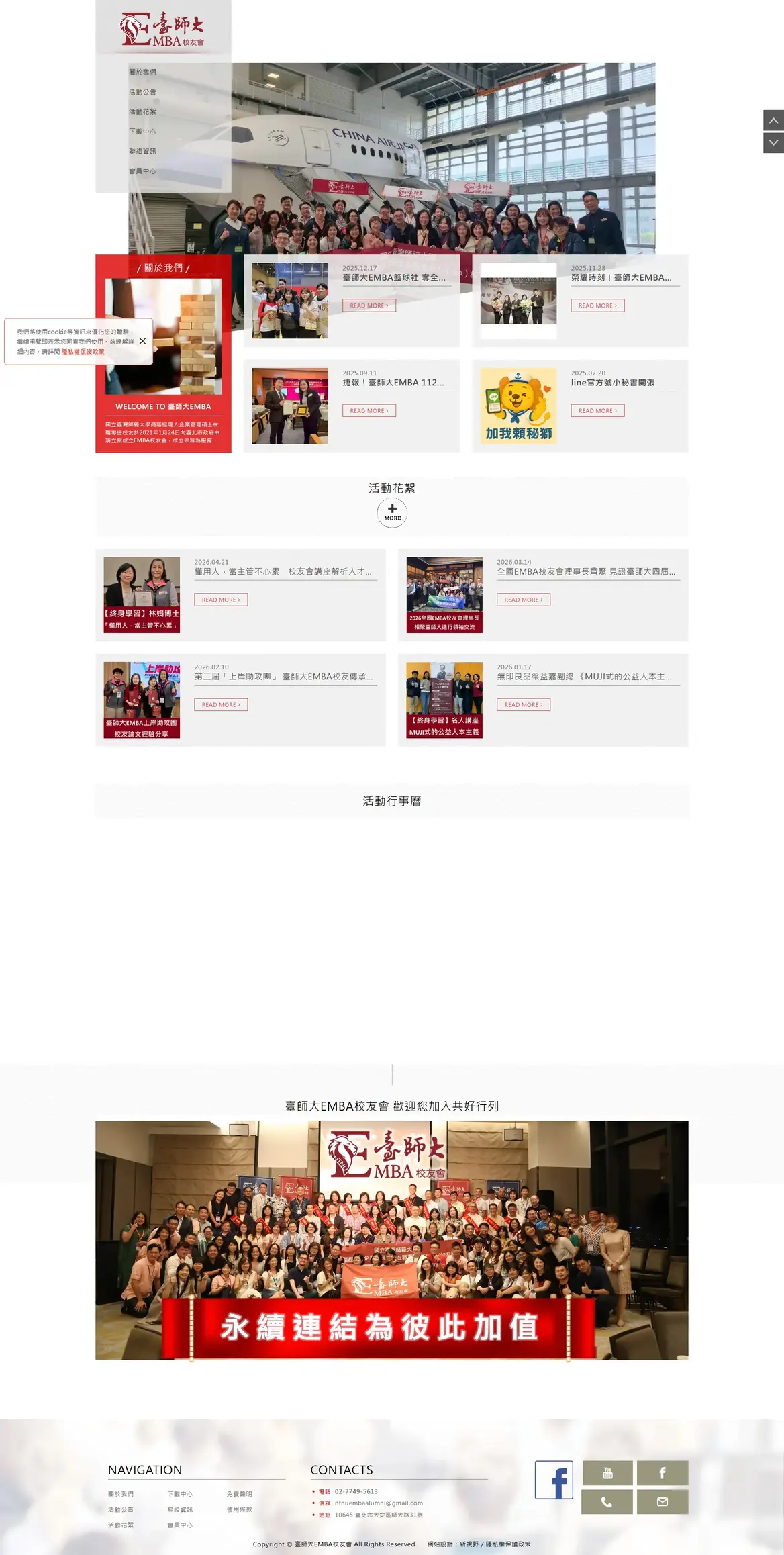This screenshot has height=1555, width=784.
Task: Open the YouTube icon in footer
Action: click(607, 1472)
